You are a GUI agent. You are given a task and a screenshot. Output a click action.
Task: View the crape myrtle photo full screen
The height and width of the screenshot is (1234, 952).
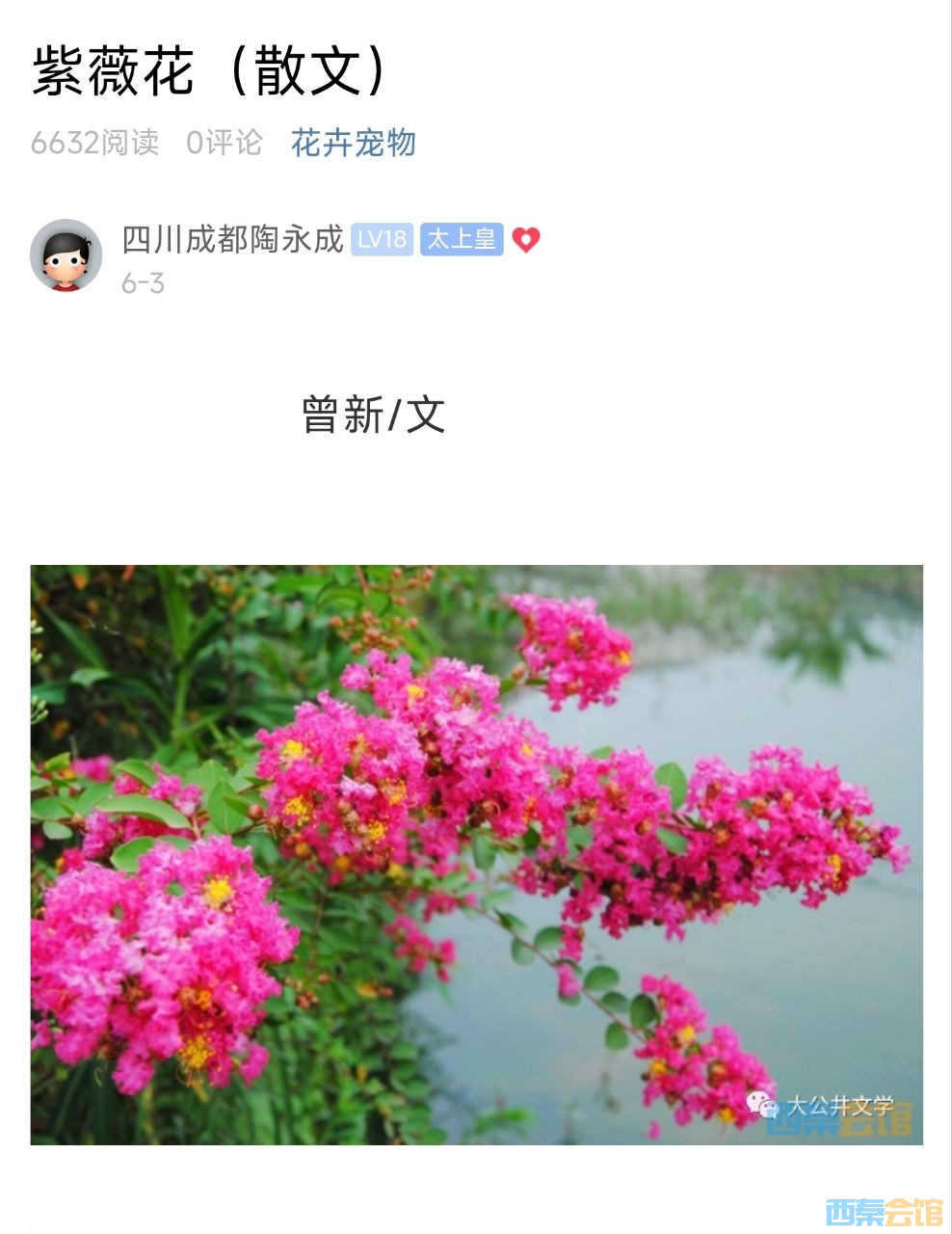[x=476, y=854]
